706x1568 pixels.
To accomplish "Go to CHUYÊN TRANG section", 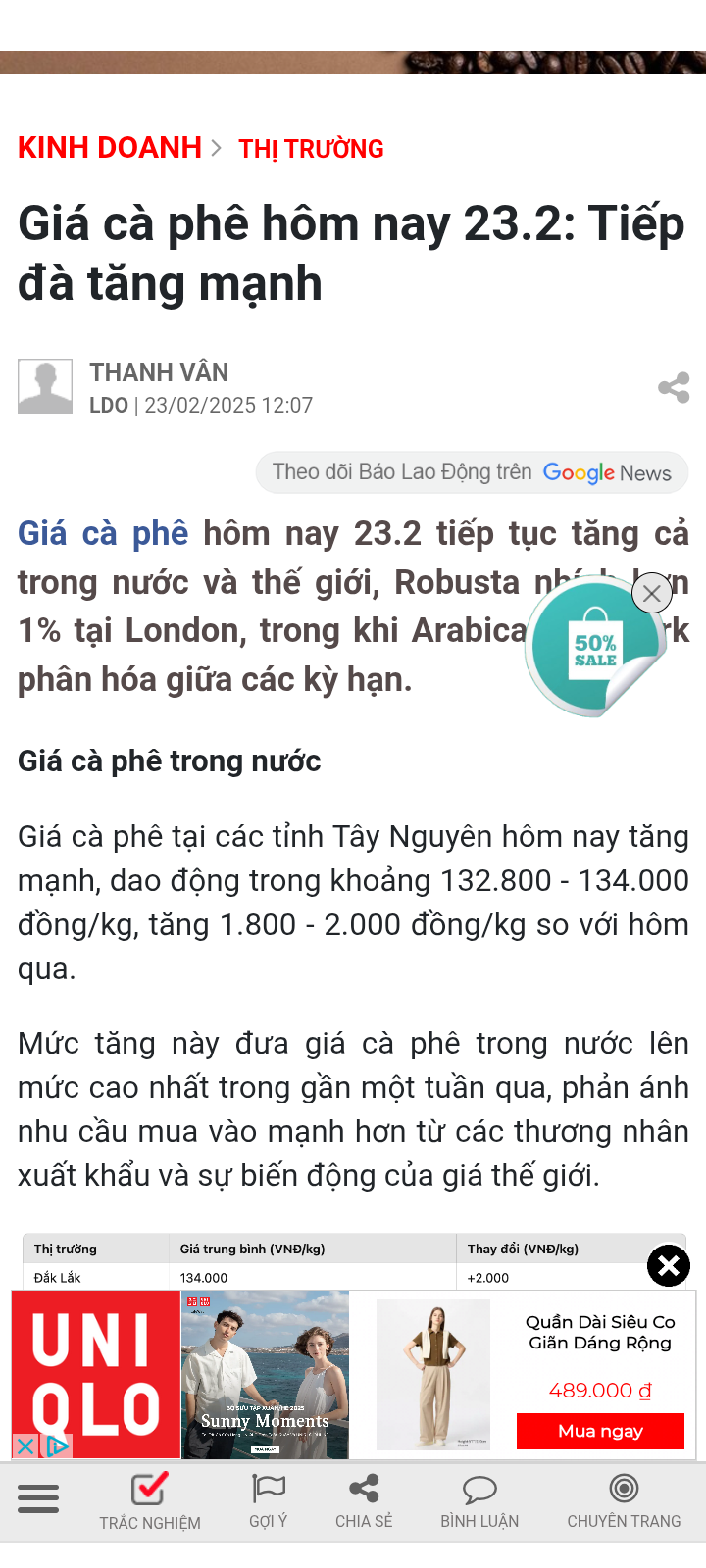I will (x=624, y=1501).
